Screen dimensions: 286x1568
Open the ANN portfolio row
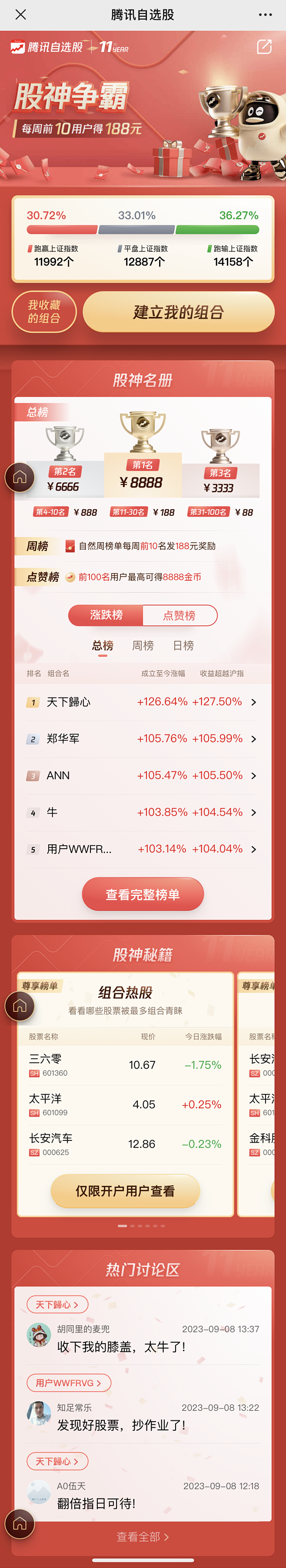click(x=143, y=775)
